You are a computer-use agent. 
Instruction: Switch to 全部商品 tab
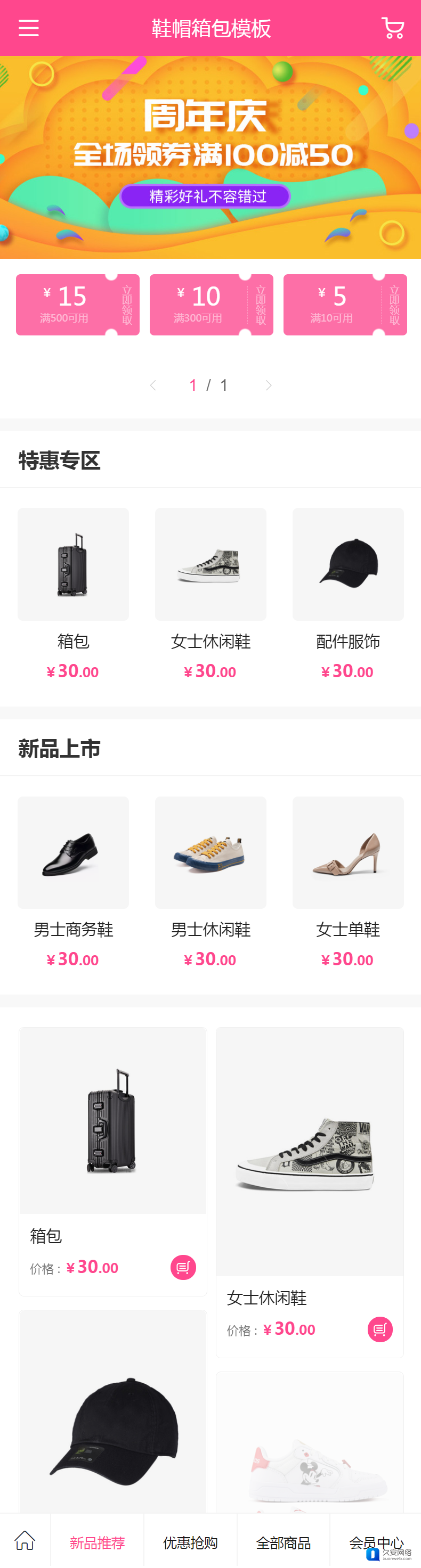(284, 1542)
